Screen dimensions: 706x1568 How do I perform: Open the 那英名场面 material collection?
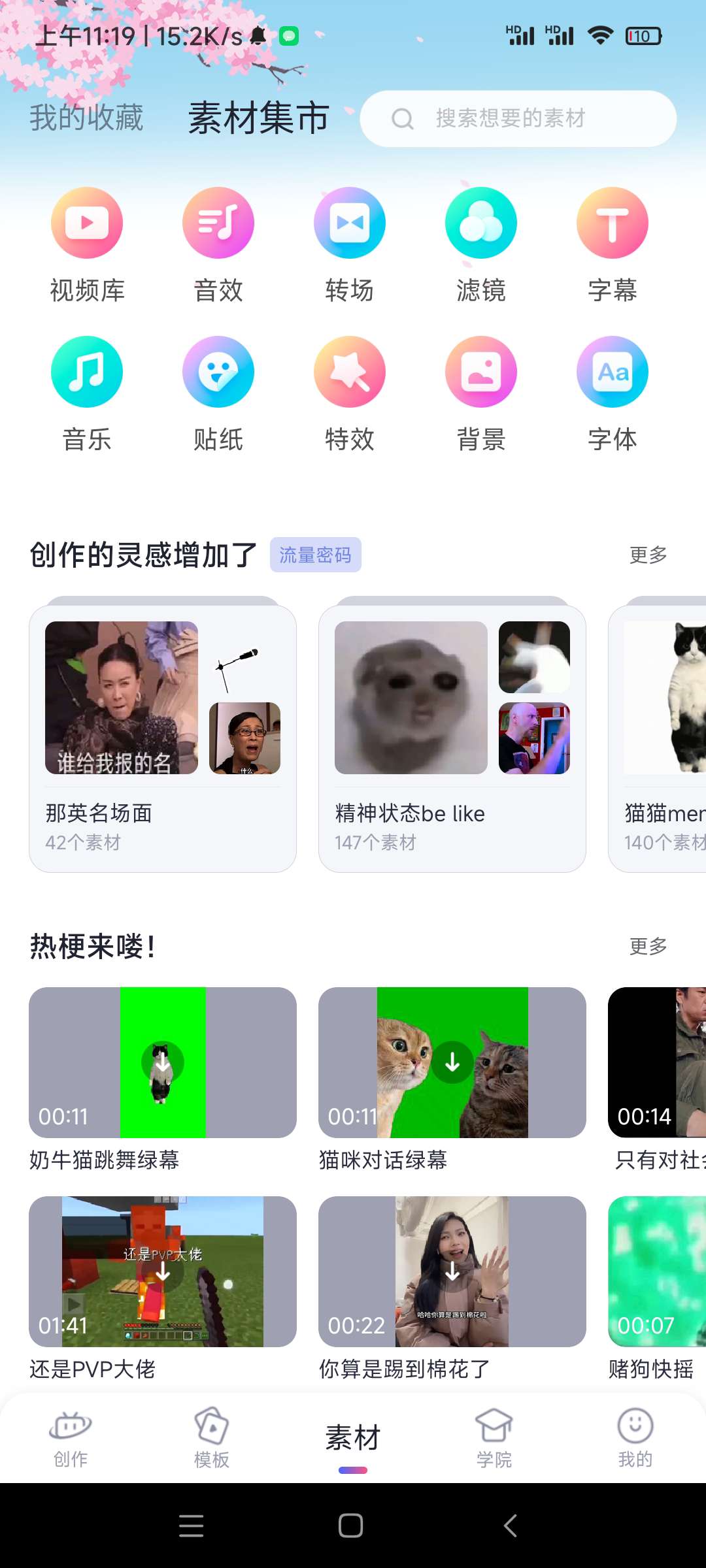[x=163, y=738]
